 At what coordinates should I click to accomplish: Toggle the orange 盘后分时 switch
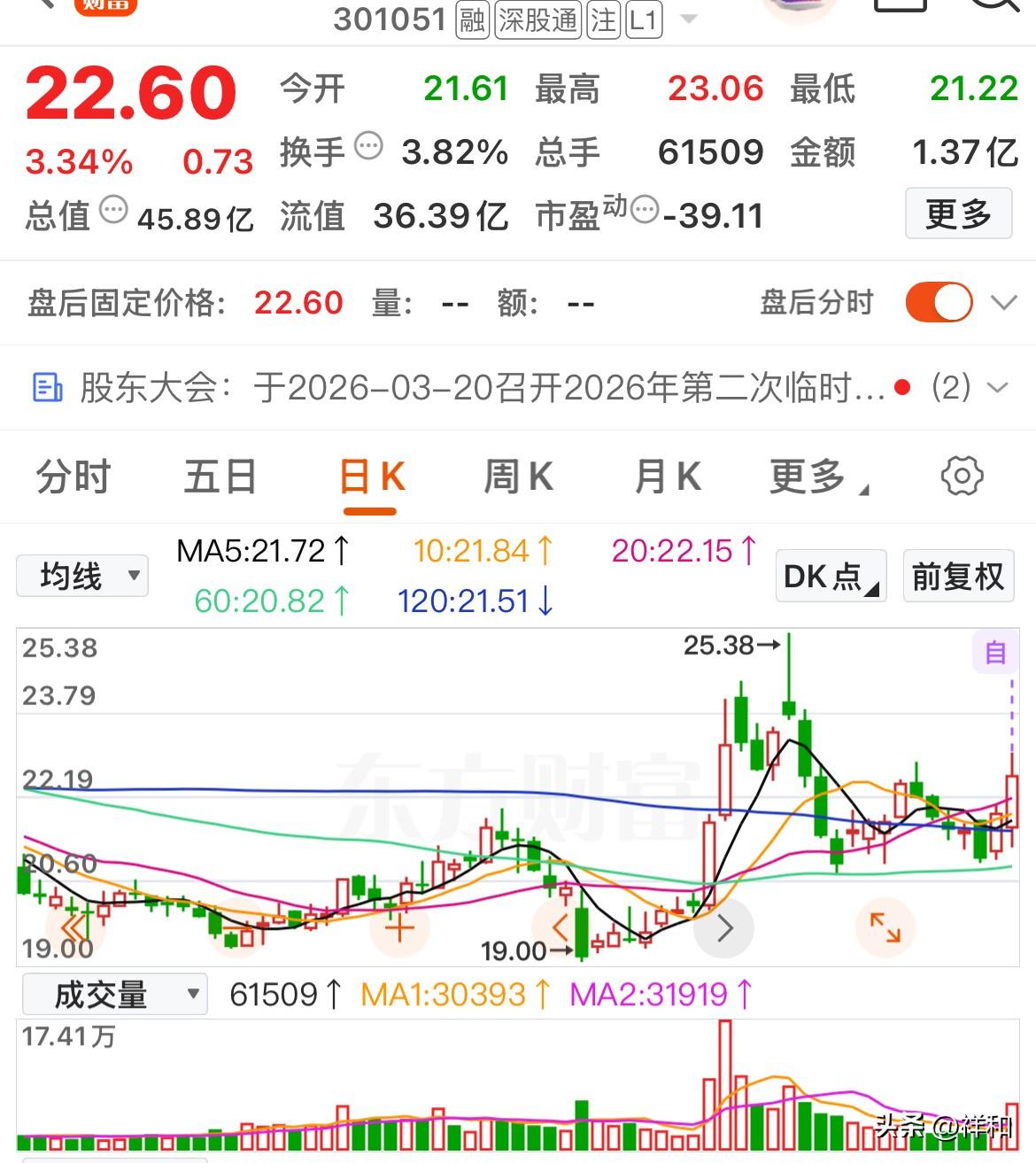(939, 302)
